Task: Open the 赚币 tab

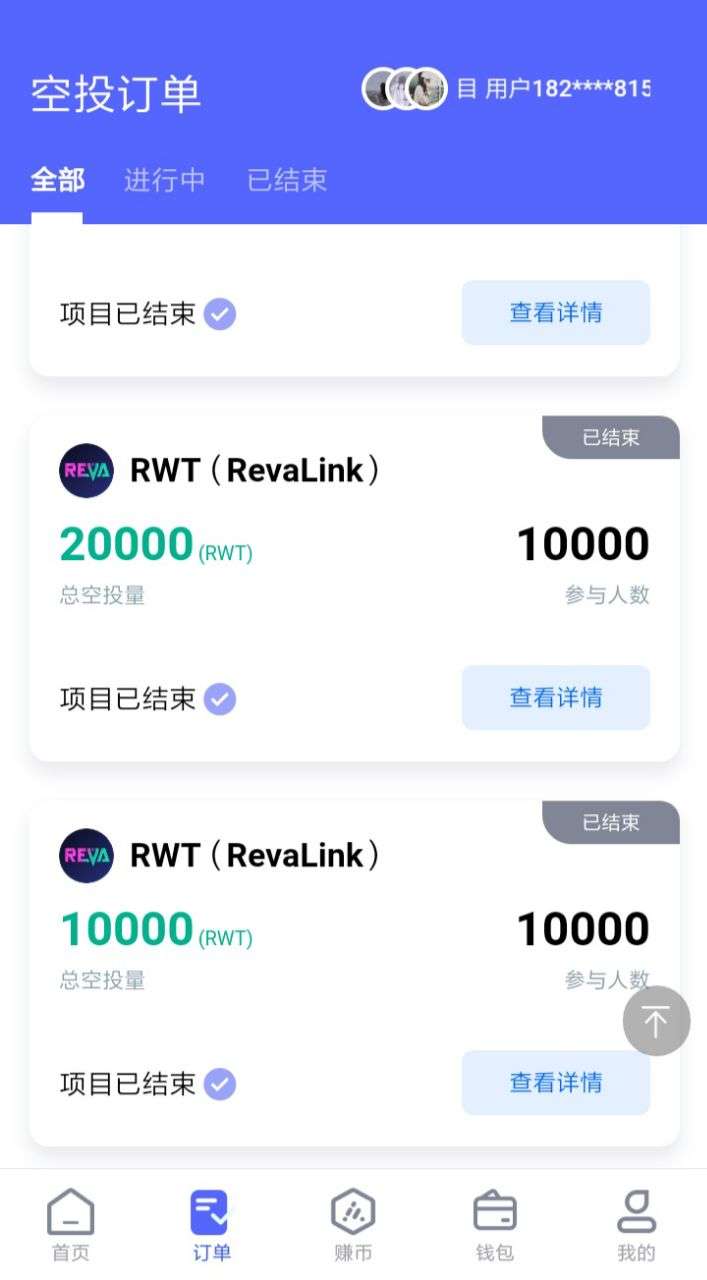Action: coord(353,1225)
